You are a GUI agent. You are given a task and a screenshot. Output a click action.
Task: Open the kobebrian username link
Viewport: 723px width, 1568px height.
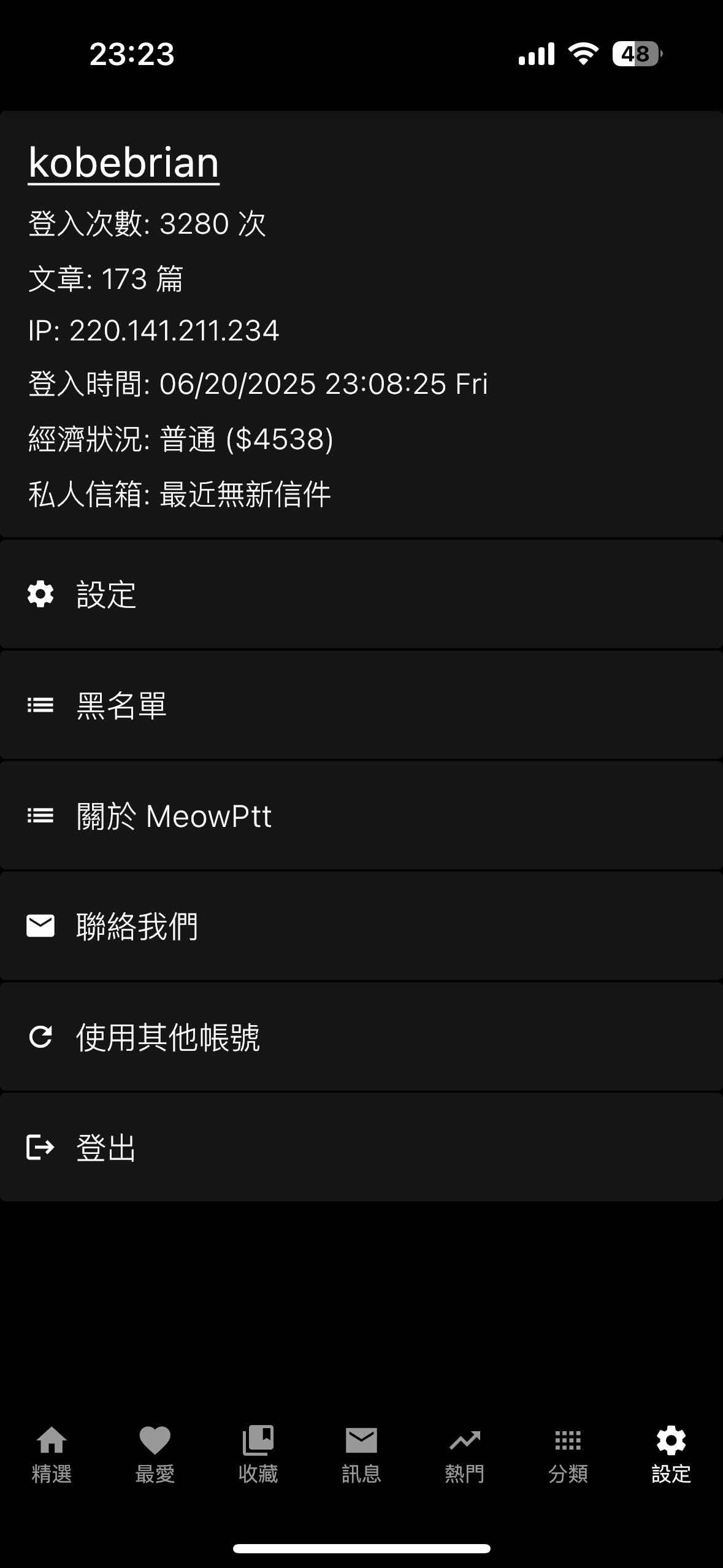(123, 163)
